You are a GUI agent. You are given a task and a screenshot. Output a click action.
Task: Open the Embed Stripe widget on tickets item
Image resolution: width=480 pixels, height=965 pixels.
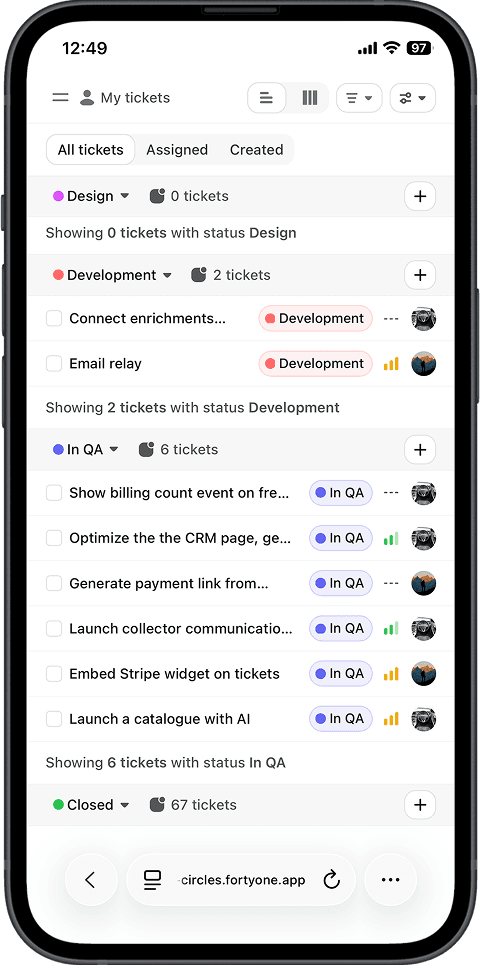174,674
